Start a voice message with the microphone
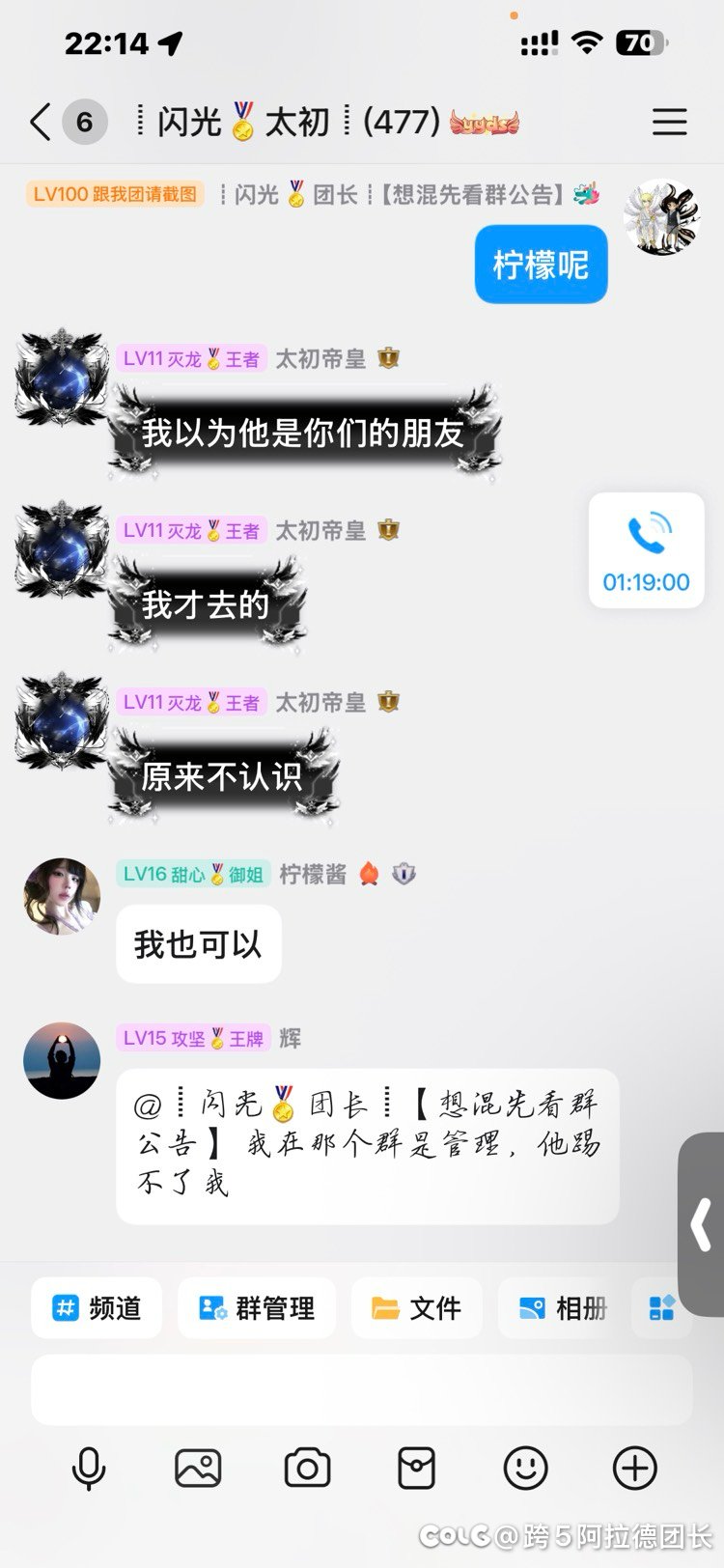 point(89,1470)
